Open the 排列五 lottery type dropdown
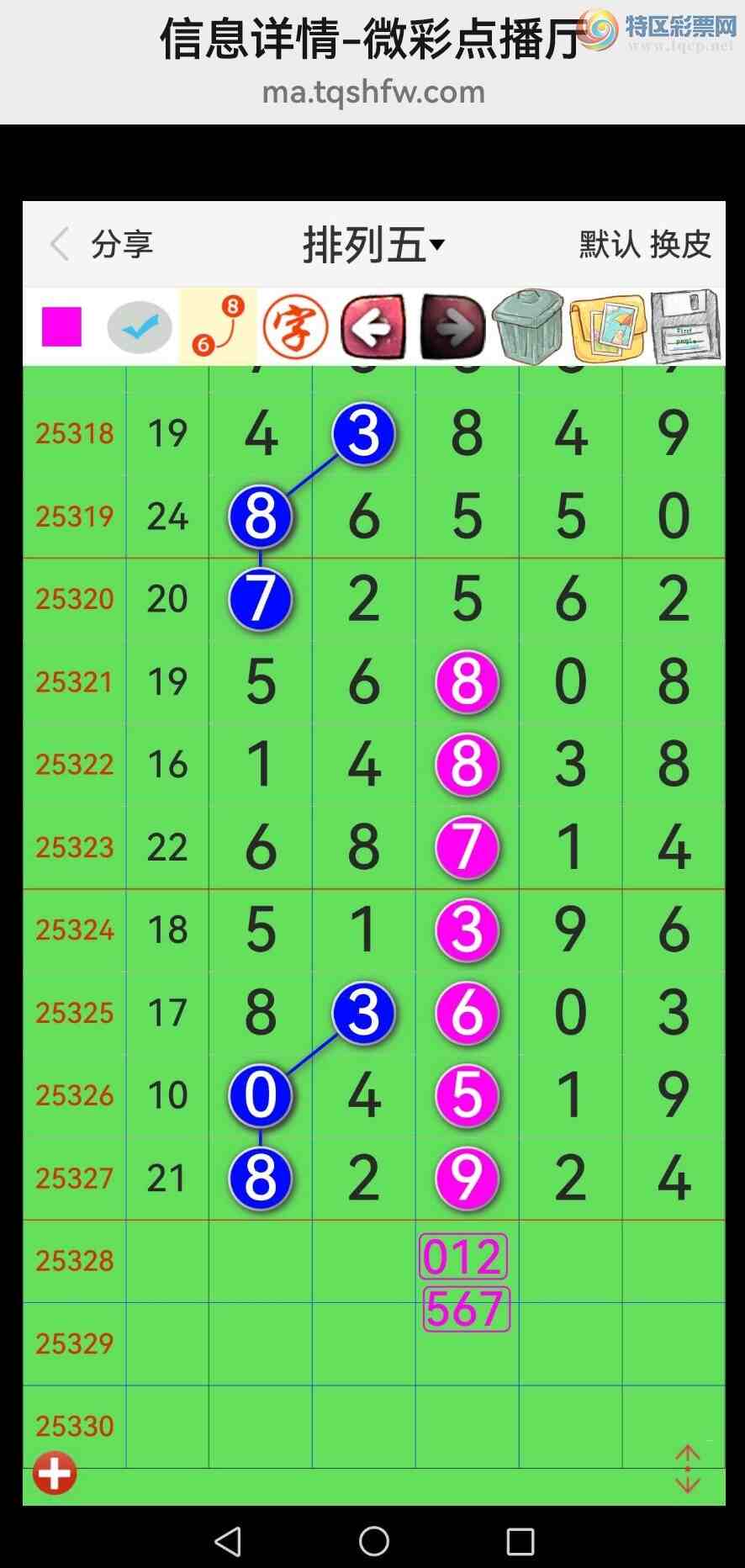Image resolution: width=745 pixels, height=1568 pixels. tap(372, 245)
